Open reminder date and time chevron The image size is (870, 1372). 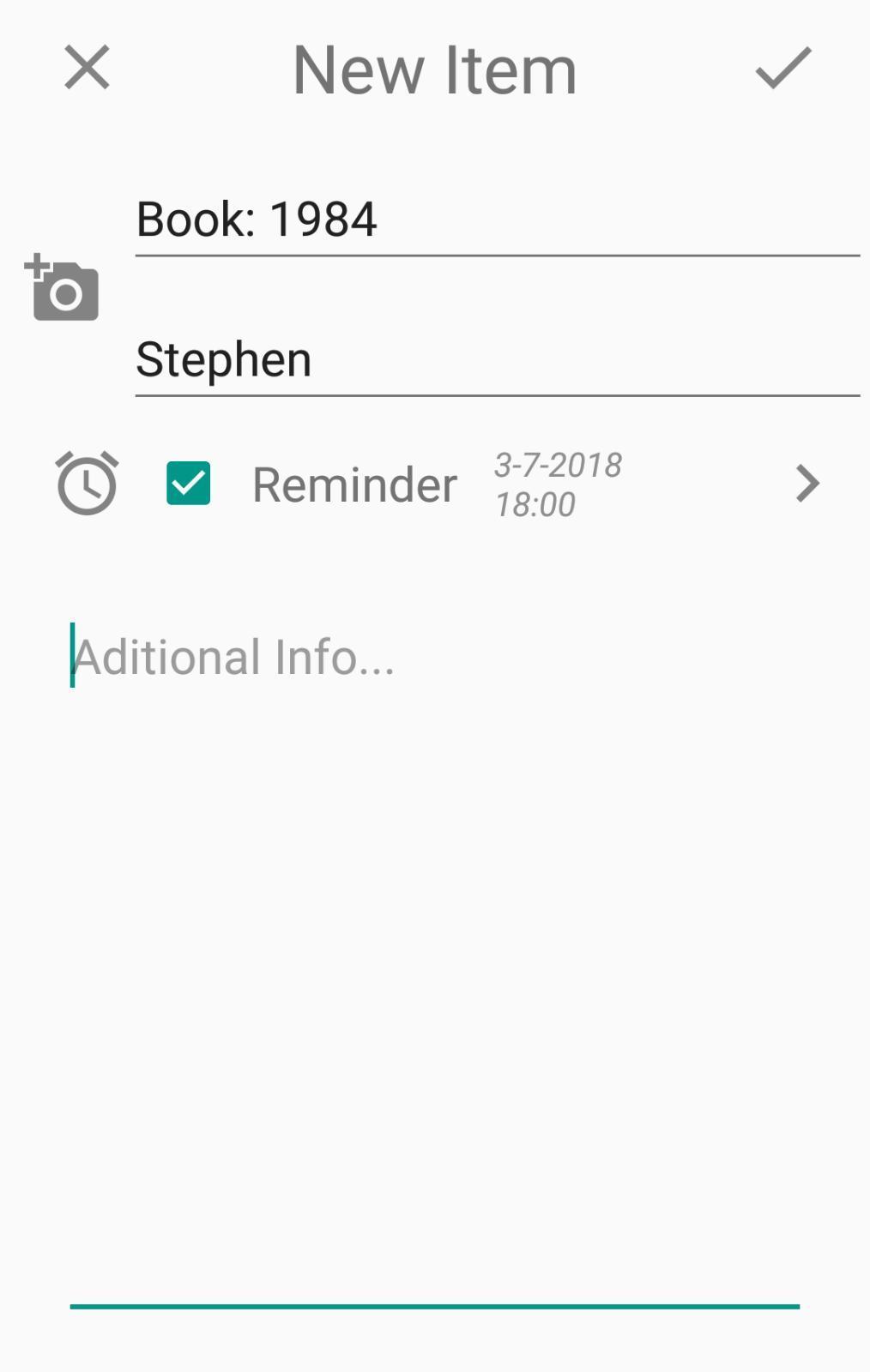coord(807,484)
